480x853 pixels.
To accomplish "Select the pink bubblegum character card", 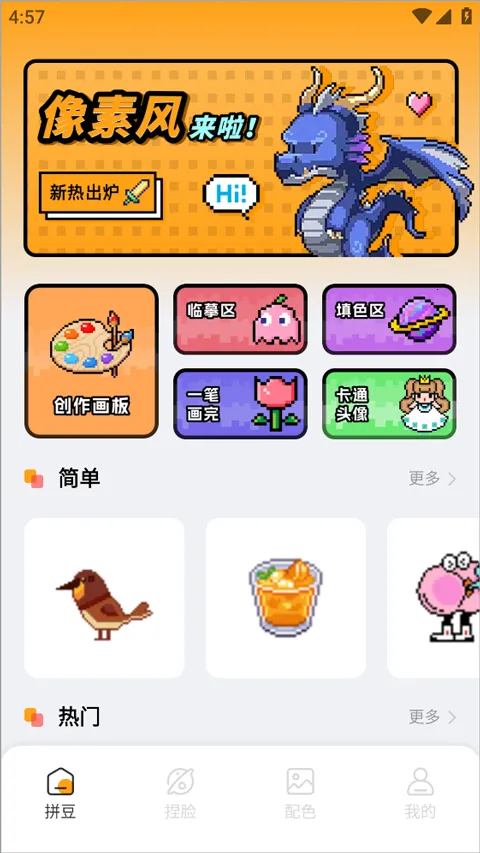I will (x=434, y=598).
